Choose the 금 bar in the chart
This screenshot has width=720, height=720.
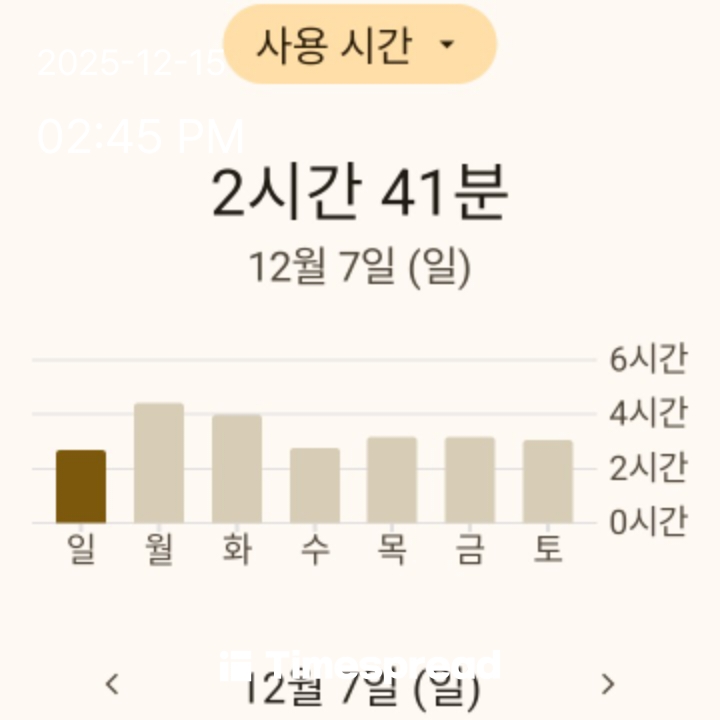(470, 480)
